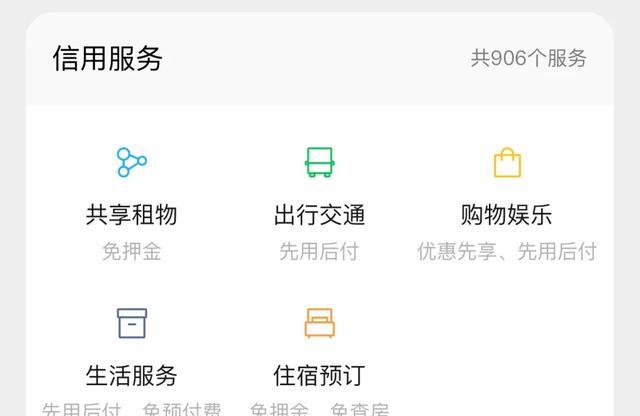
Task: View all 906 credit services
Action: 529,58
